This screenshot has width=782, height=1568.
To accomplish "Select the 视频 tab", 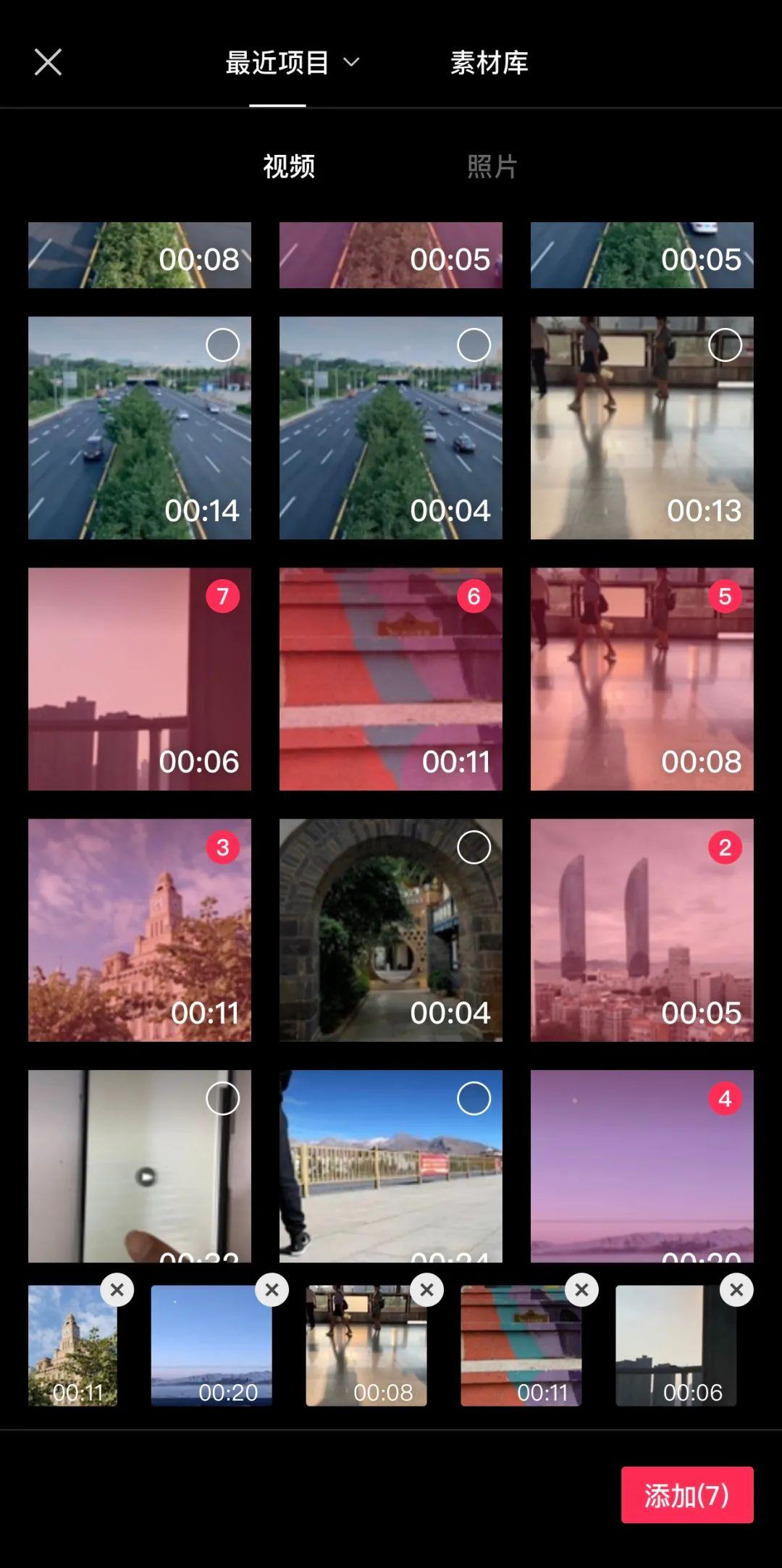I will [288, 167].
